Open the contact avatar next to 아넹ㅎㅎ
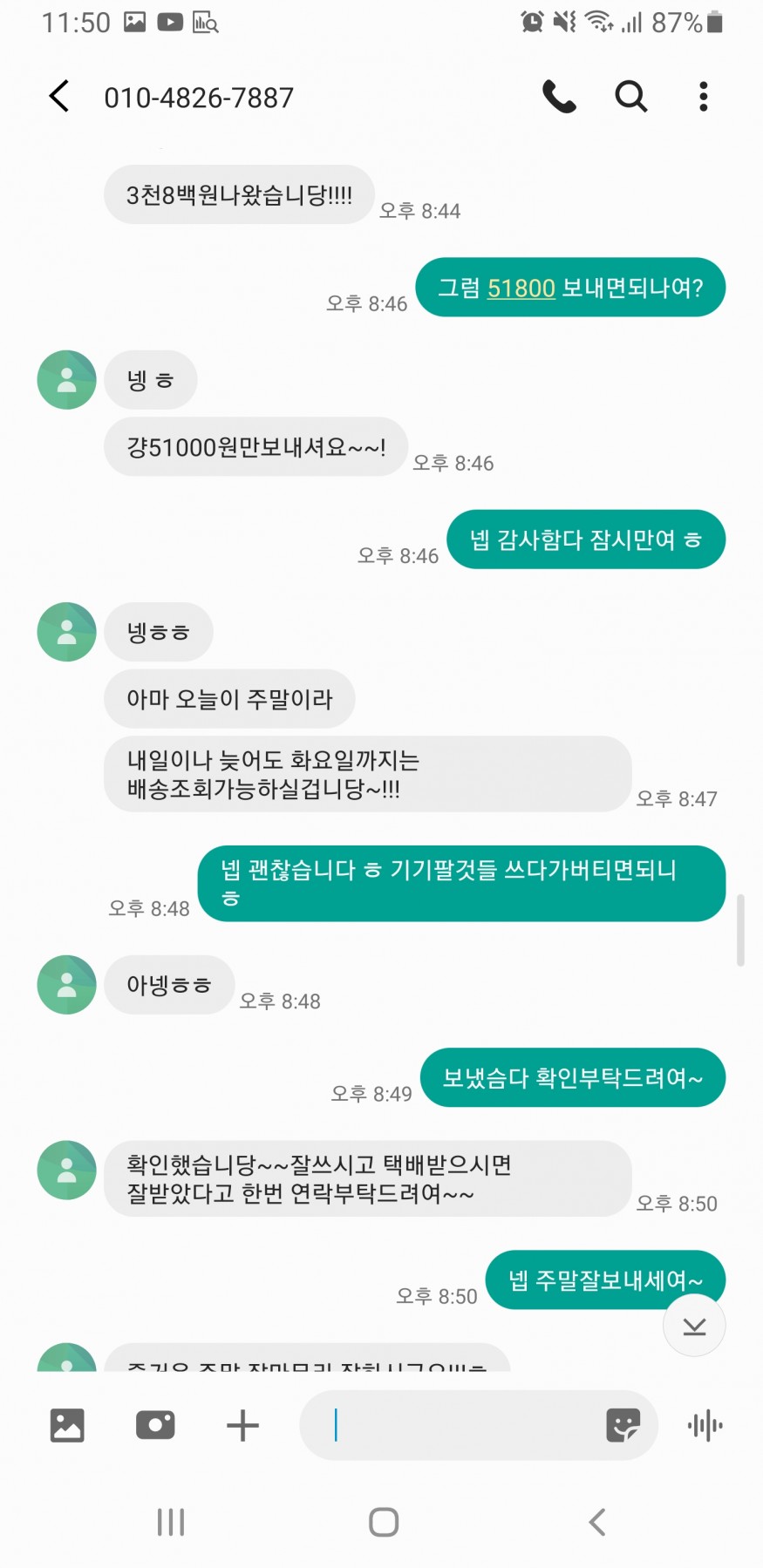 point(66,985)
